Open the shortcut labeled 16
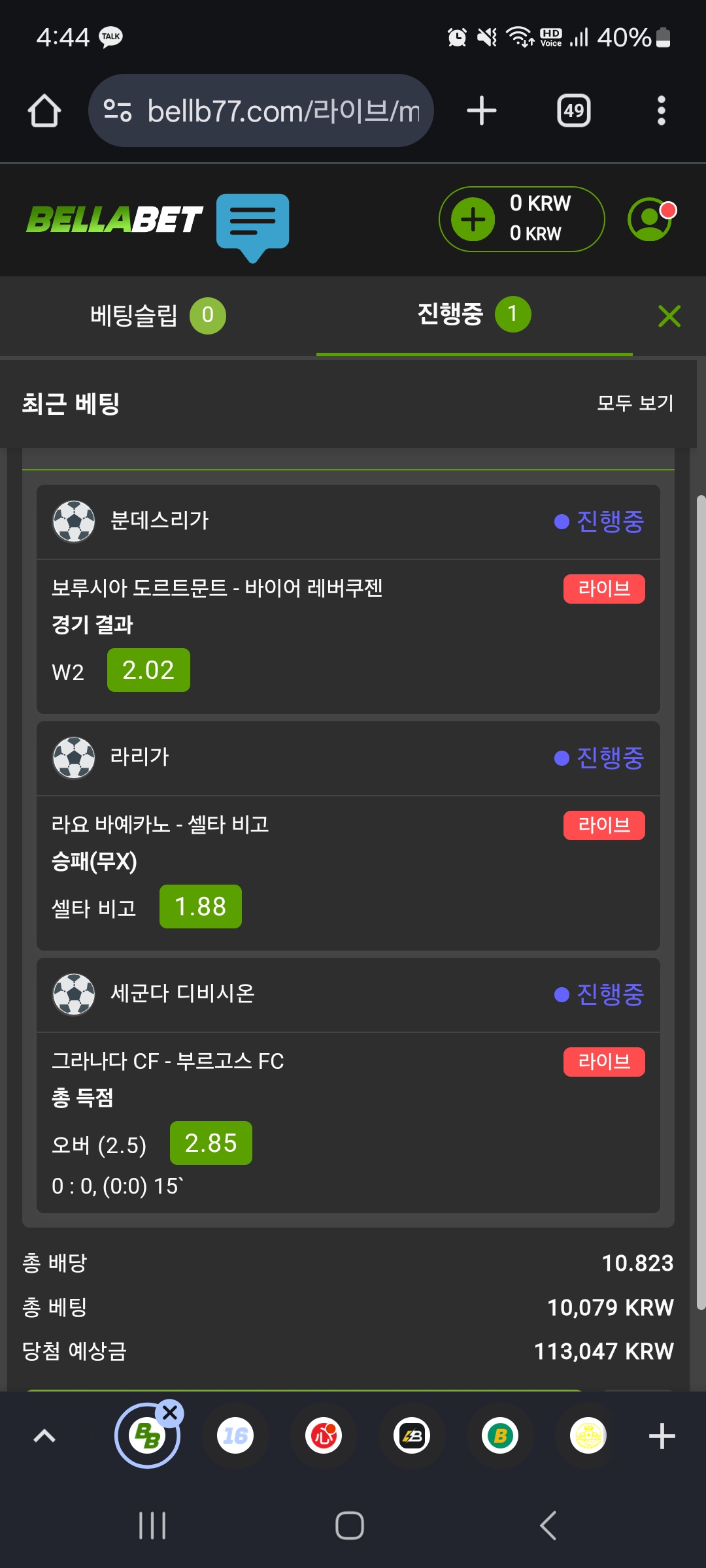This screenshot has height=1568, width=706. (x=235, y=1435)
